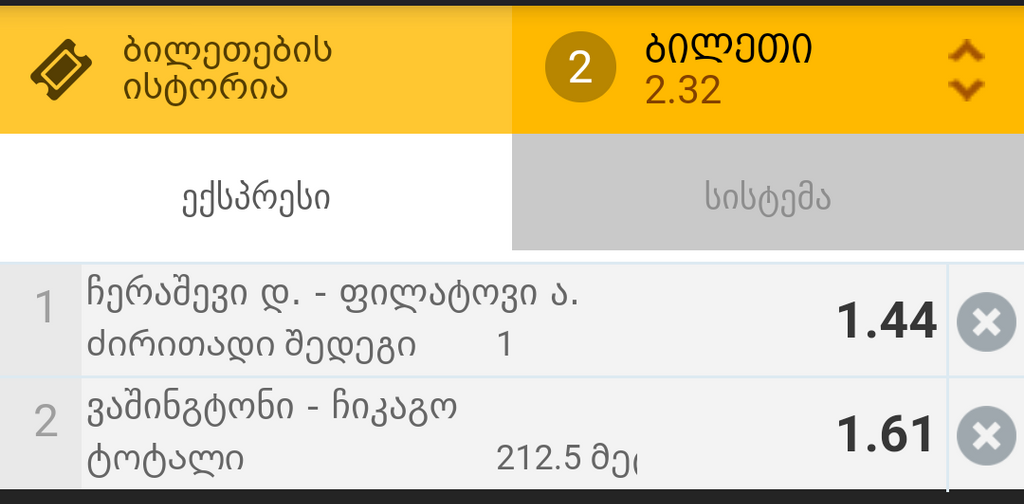
Task: Remove the ვაშინგტონი - ჩიკაგო bet
Action: (x=985, y=435)
